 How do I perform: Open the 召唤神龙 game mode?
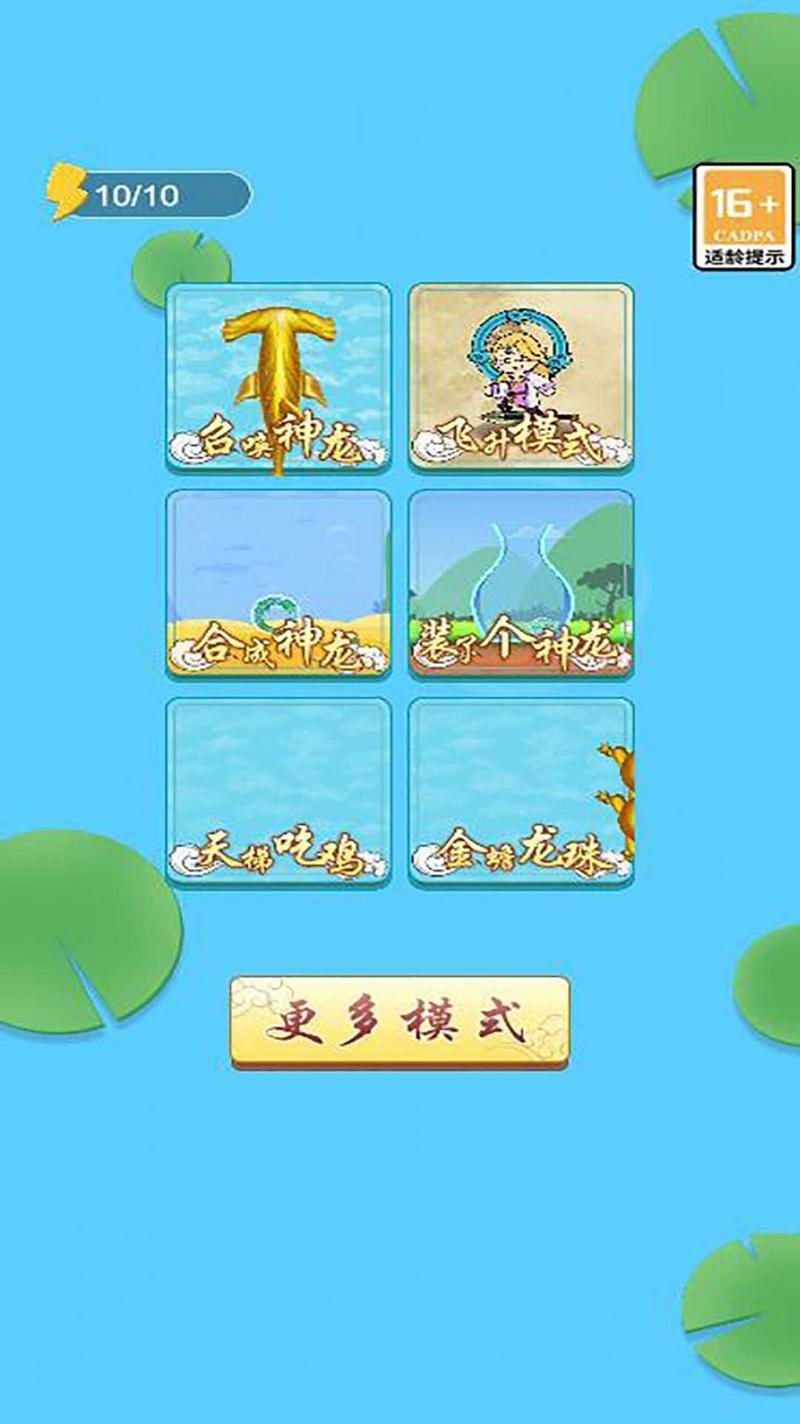(x=278, y=377)
